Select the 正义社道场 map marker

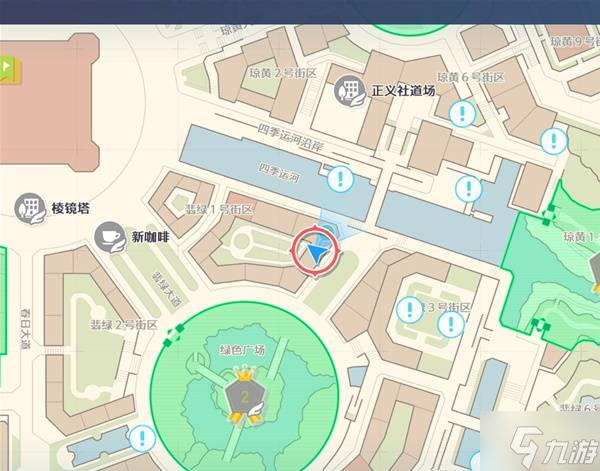pyautogui.click(x=350, y=90)
